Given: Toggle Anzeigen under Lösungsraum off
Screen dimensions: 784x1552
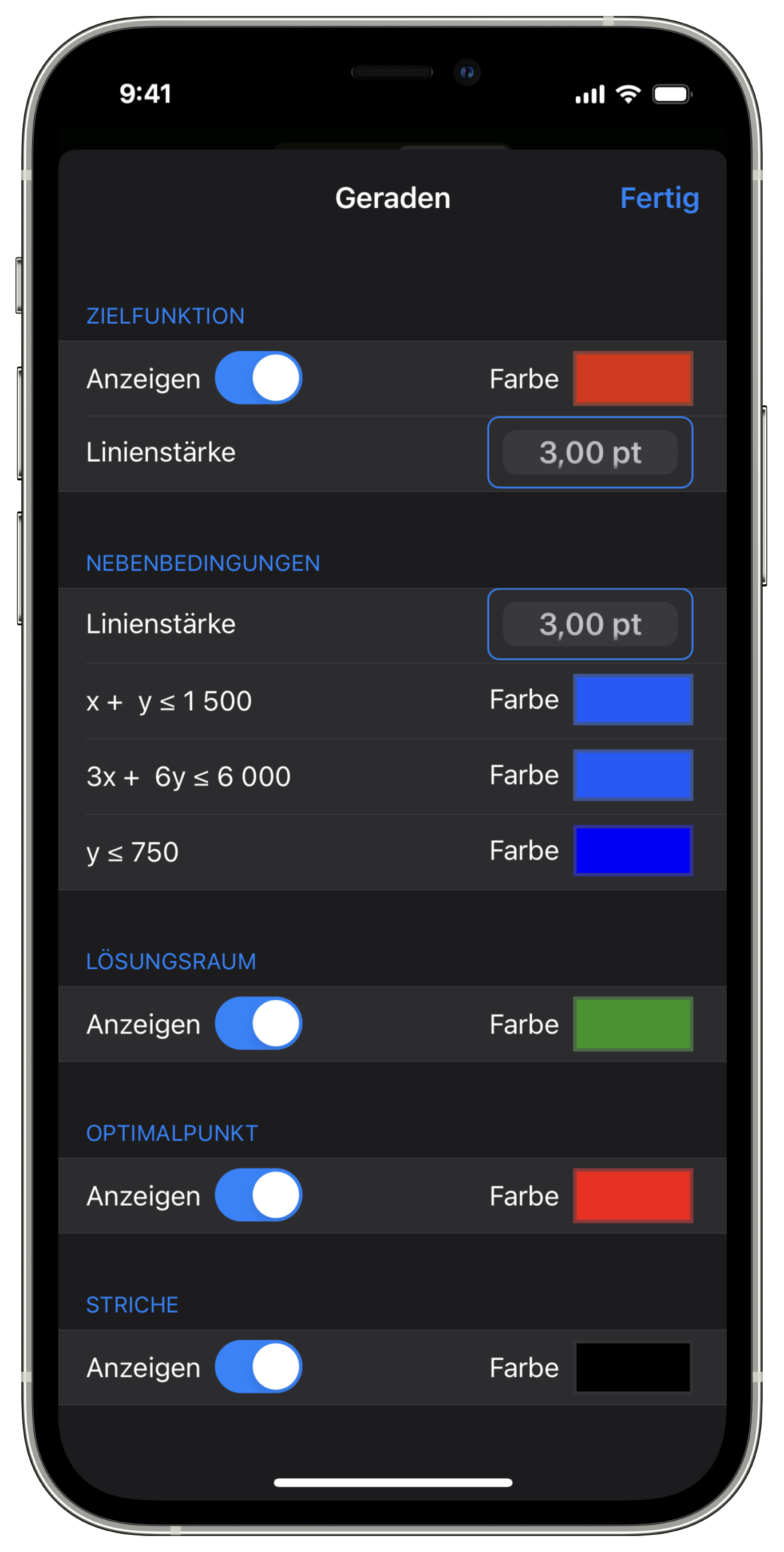Looking at the screenshot, I should click(x=258, y=1024).
